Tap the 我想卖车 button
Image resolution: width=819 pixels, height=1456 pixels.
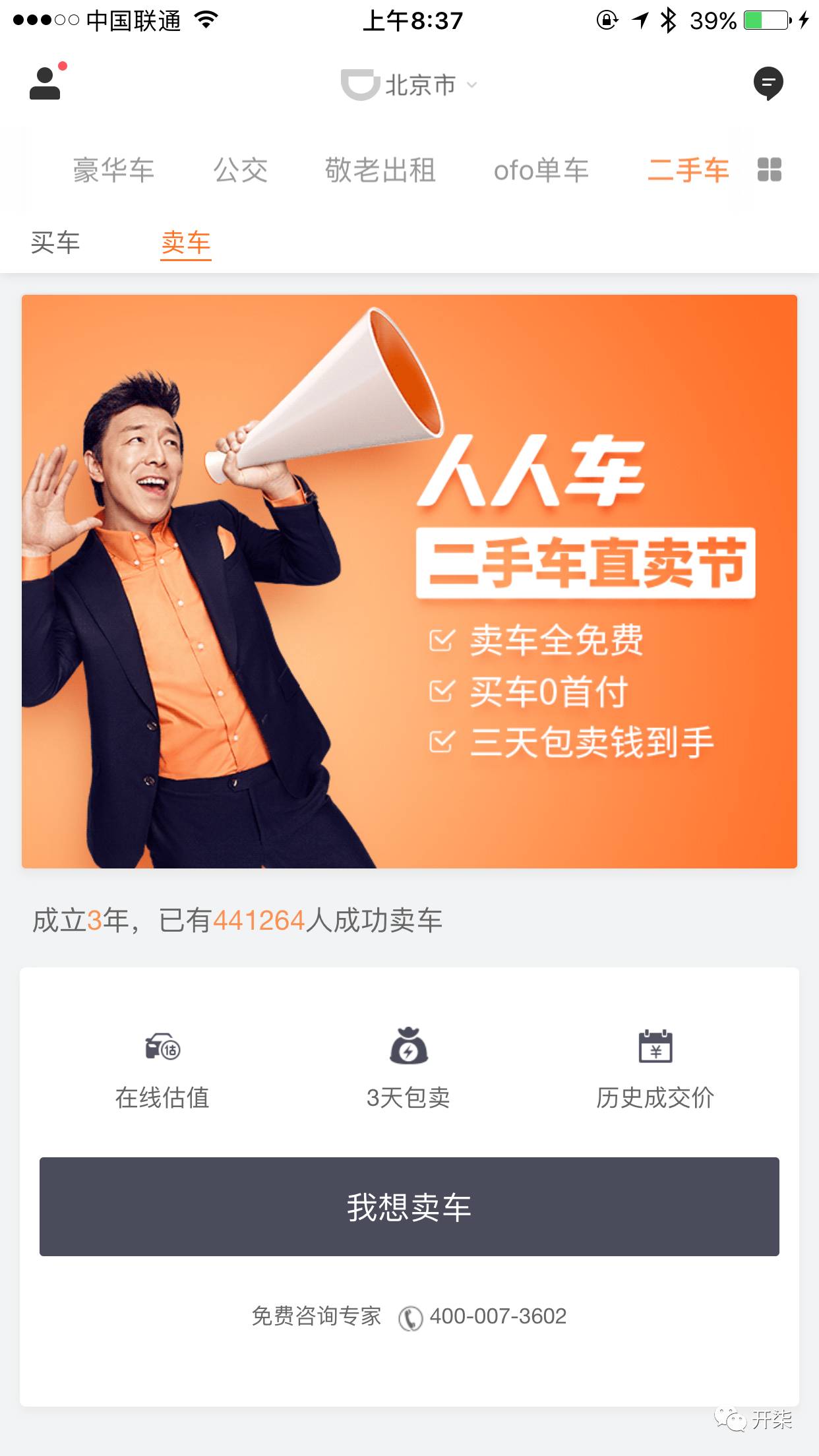pos(409,1206)
